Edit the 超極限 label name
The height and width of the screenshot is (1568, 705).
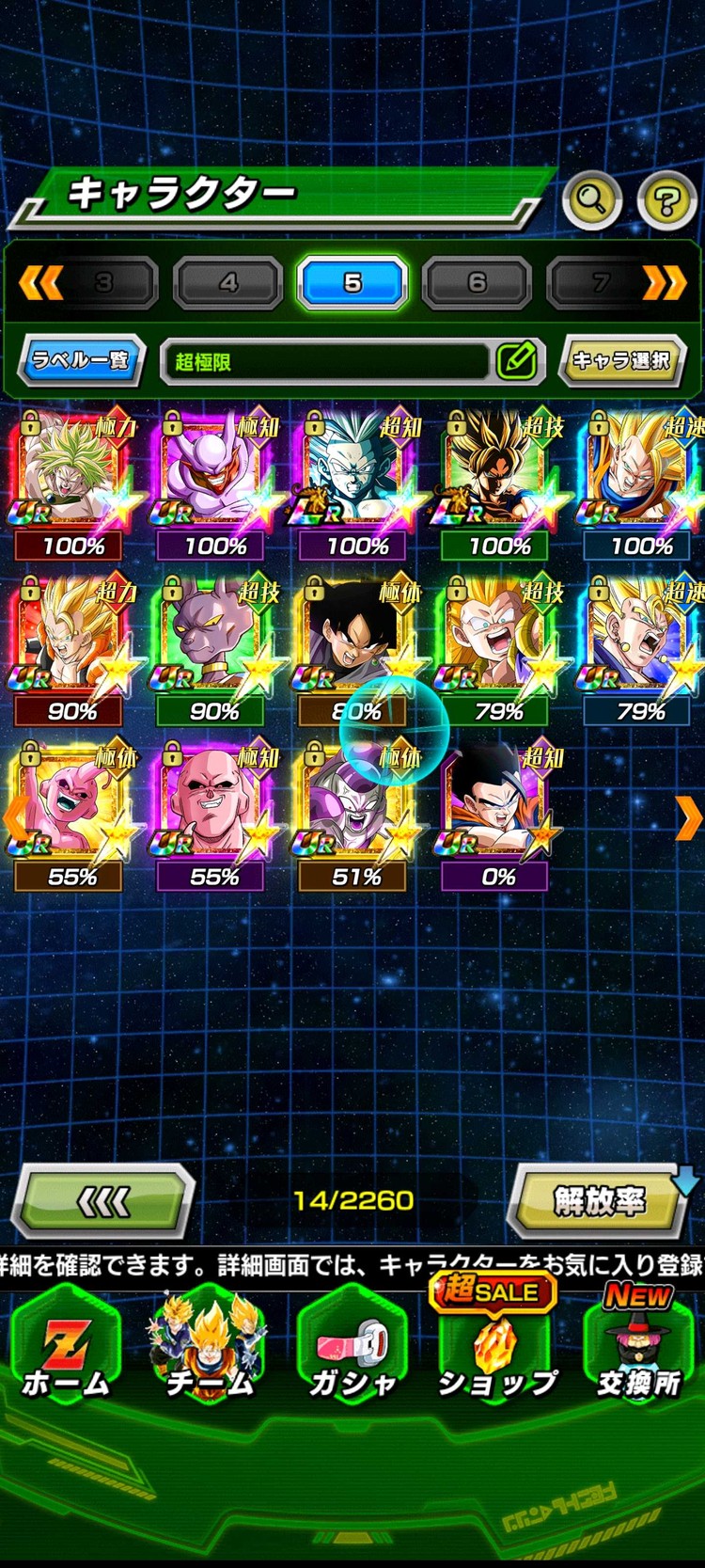point(516,360)
